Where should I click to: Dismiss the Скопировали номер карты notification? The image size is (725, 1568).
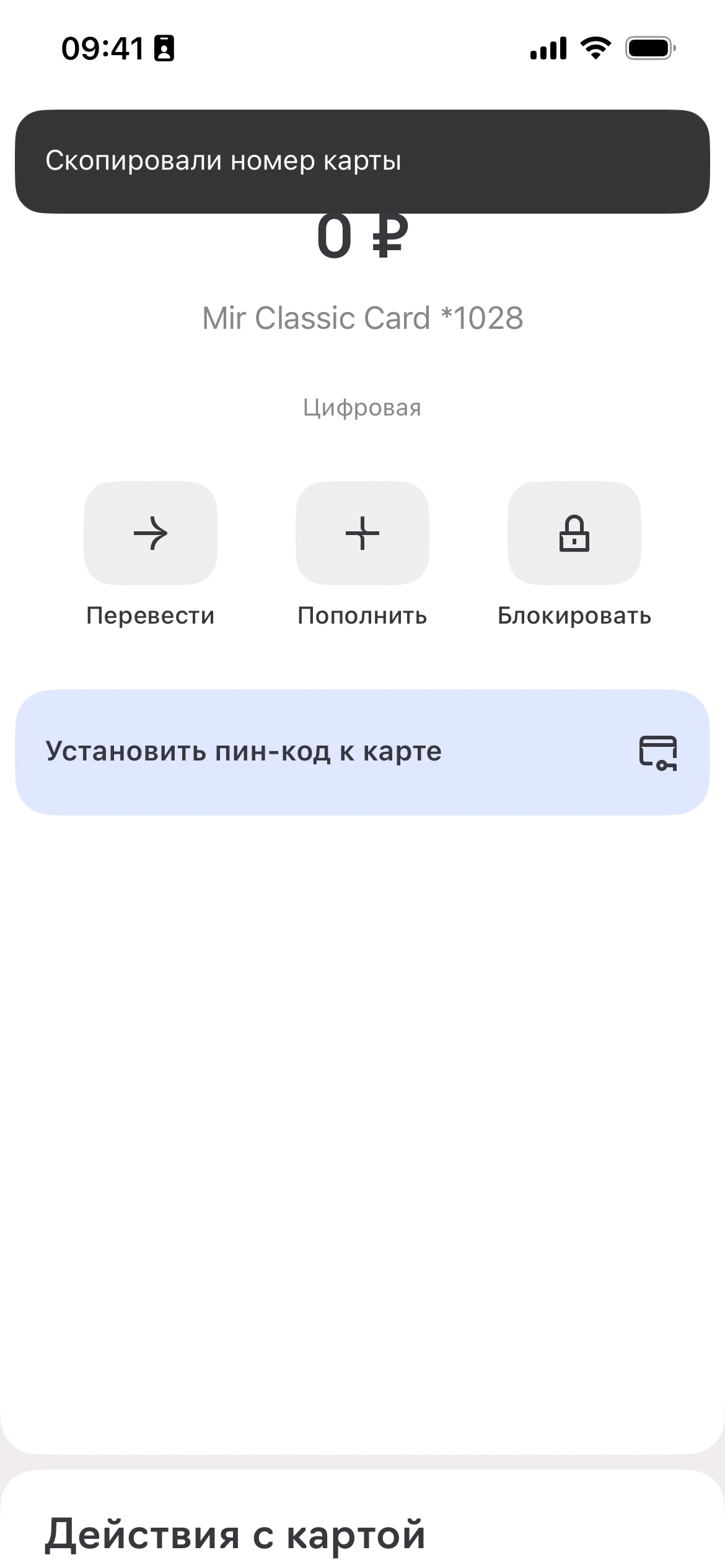[362, 161]
